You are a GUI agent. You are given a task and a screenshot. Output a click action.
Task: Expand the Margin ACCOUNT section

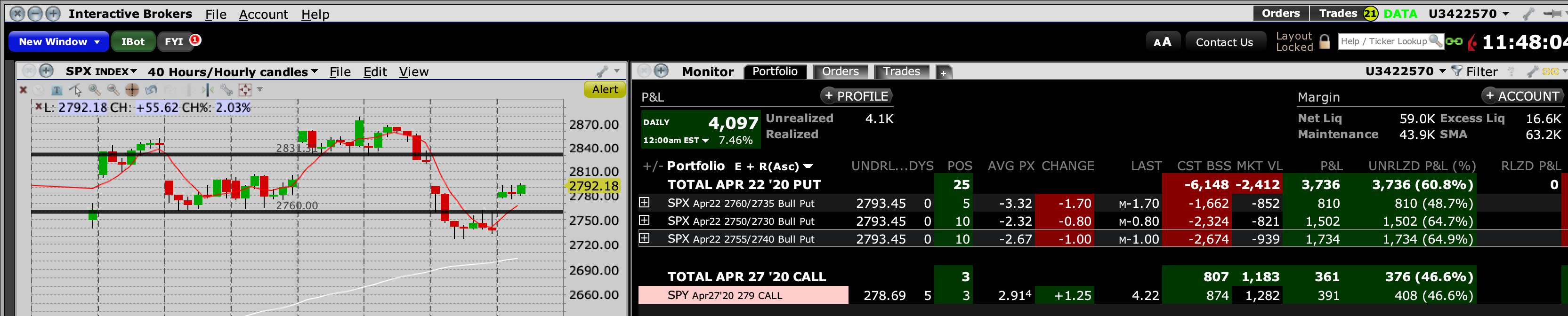pos(1521,96)
